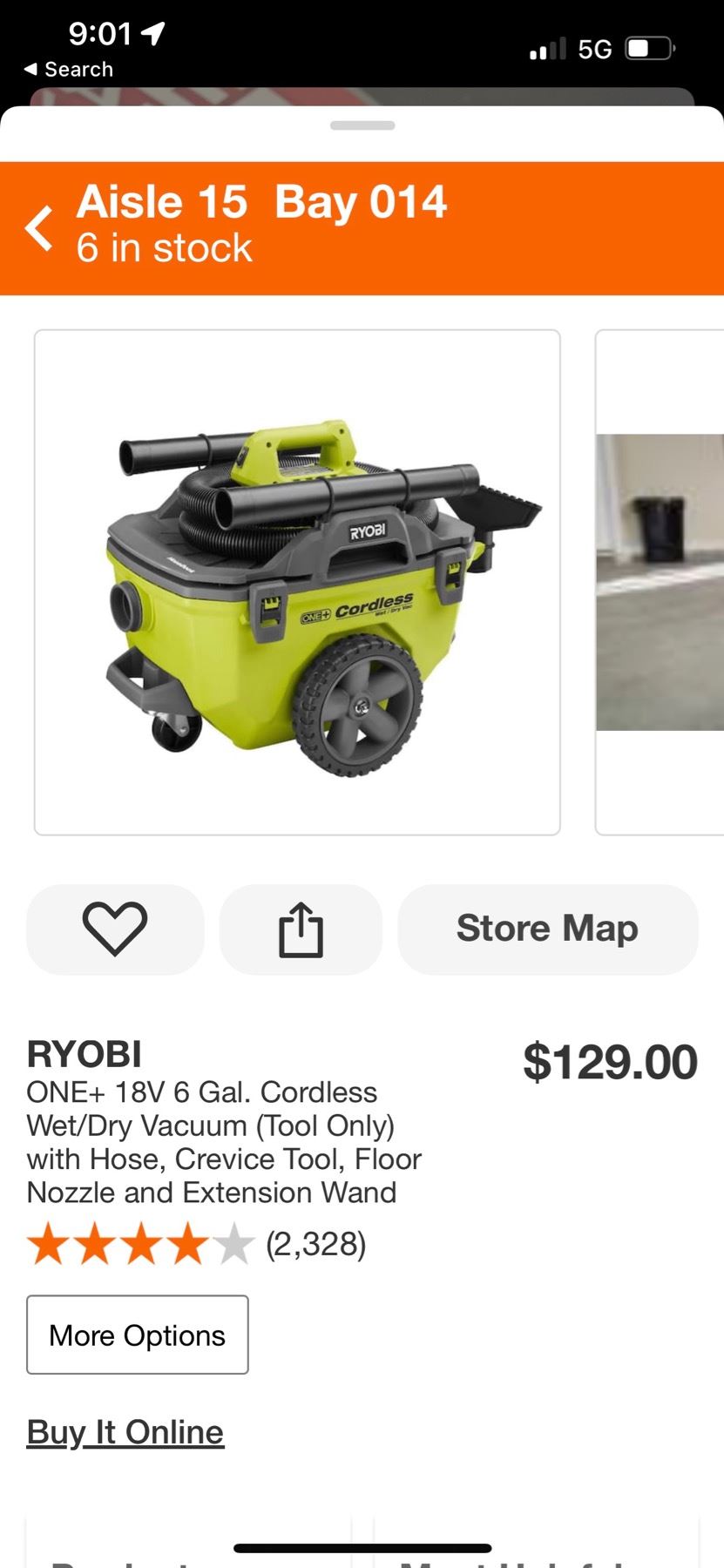Open the second product photo

pos(660,582)
